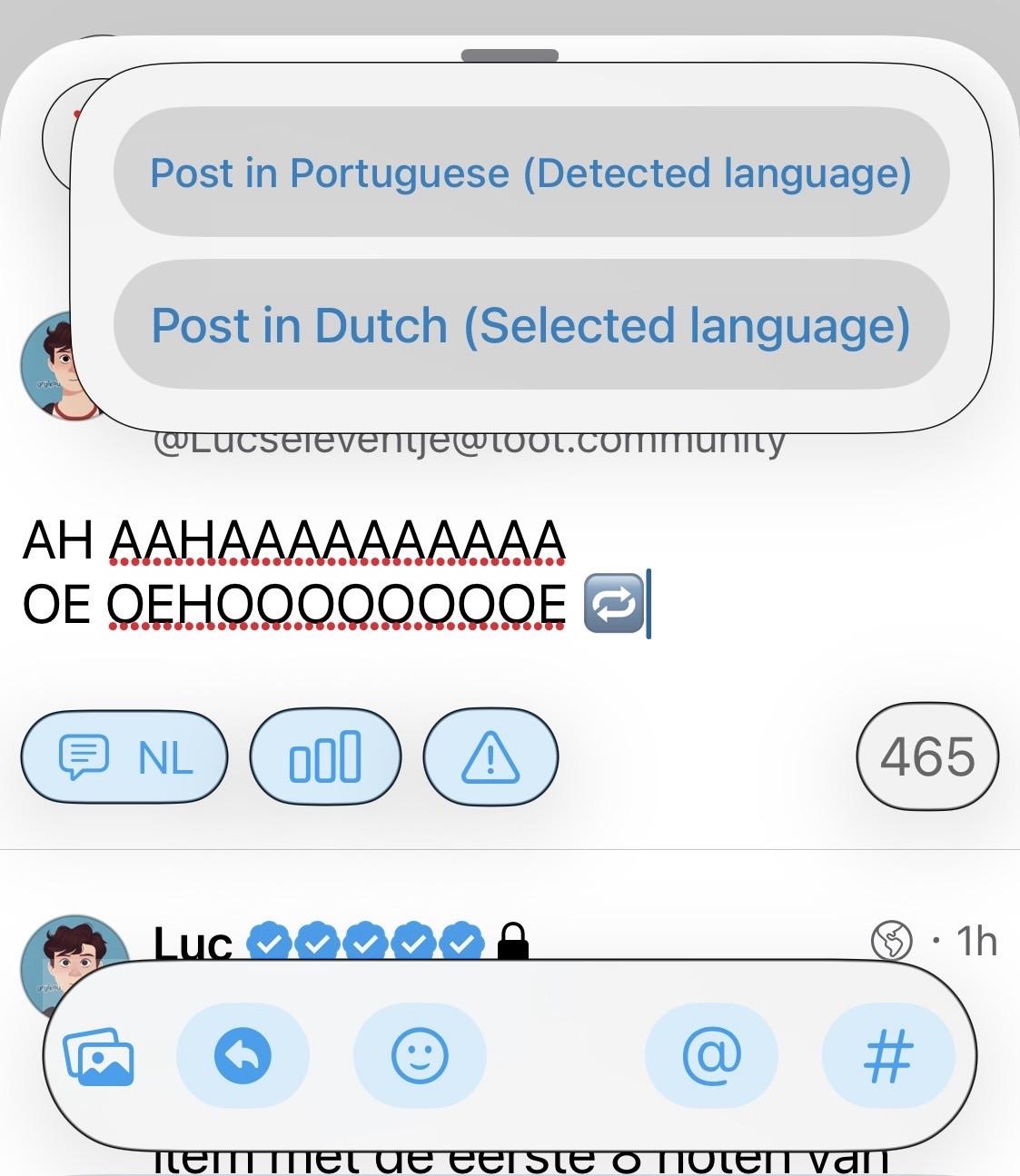The height and width of the screenshot is (1176, 1020).
Task: Choose Post in Portuguese (Detected language)
Action: [530, 173]
